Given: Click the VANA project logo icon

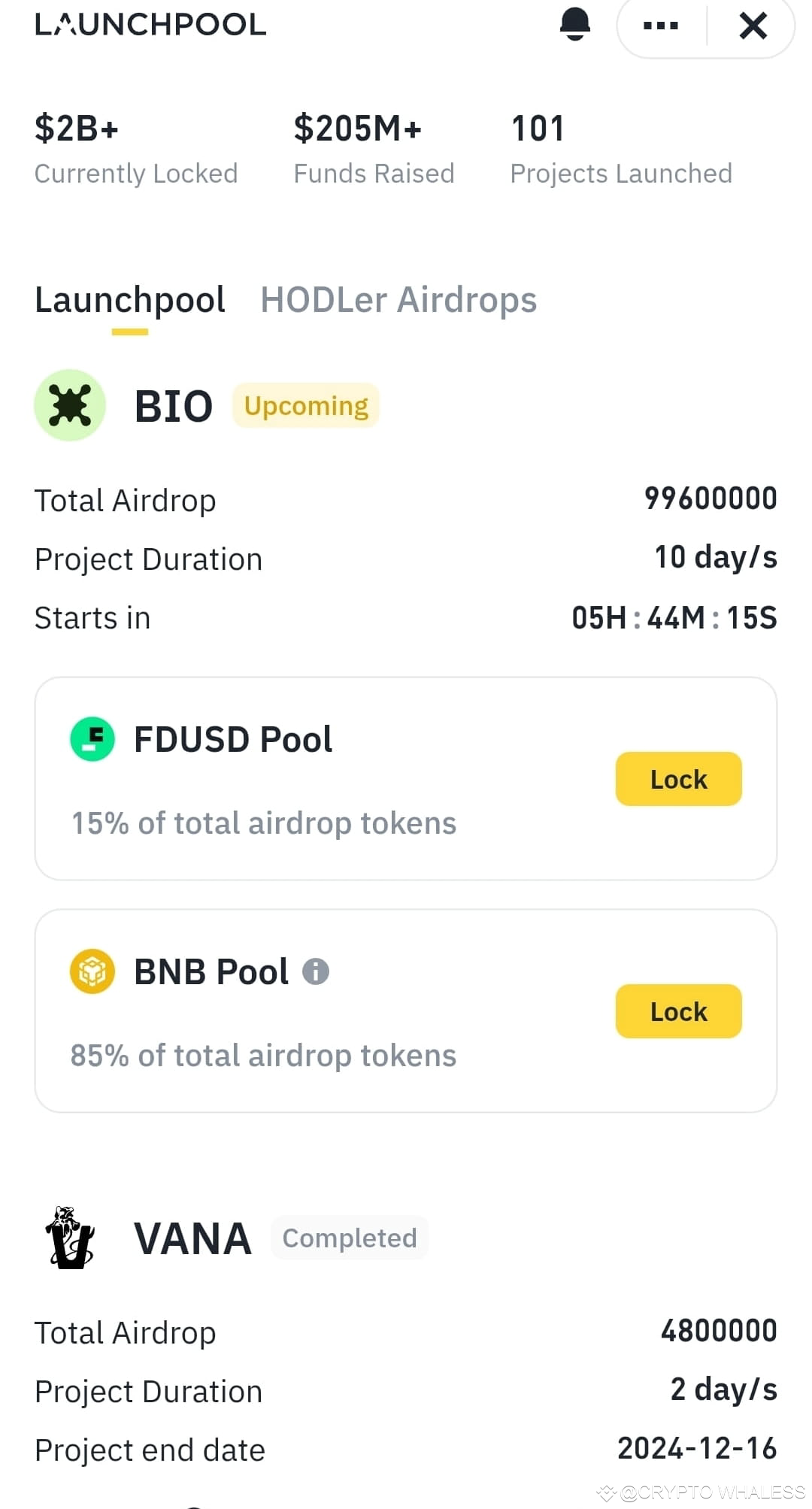Looking at the screenshot, I should [70, 1237].
